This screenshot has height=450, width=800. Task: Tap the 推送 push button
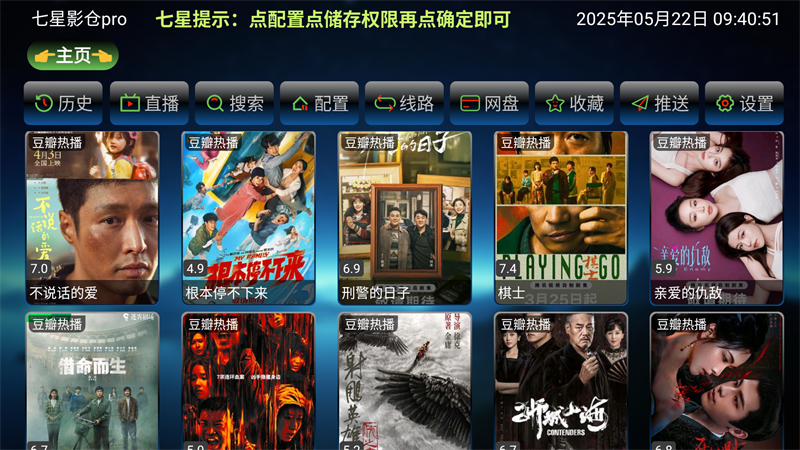pos(659,103)
